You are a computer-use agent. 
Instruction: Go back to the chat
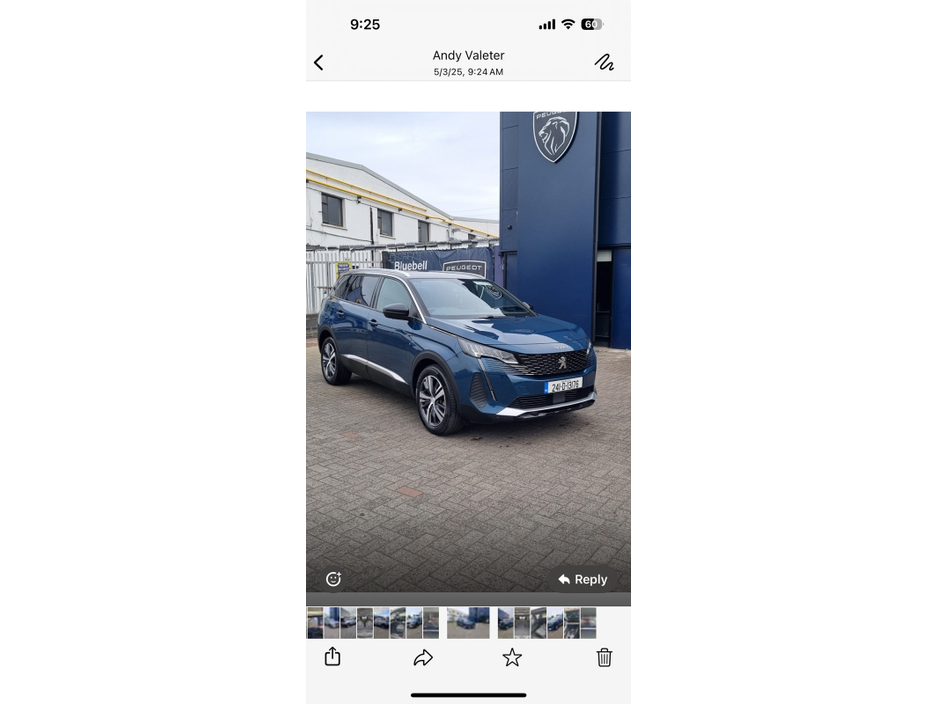(318, 62)
